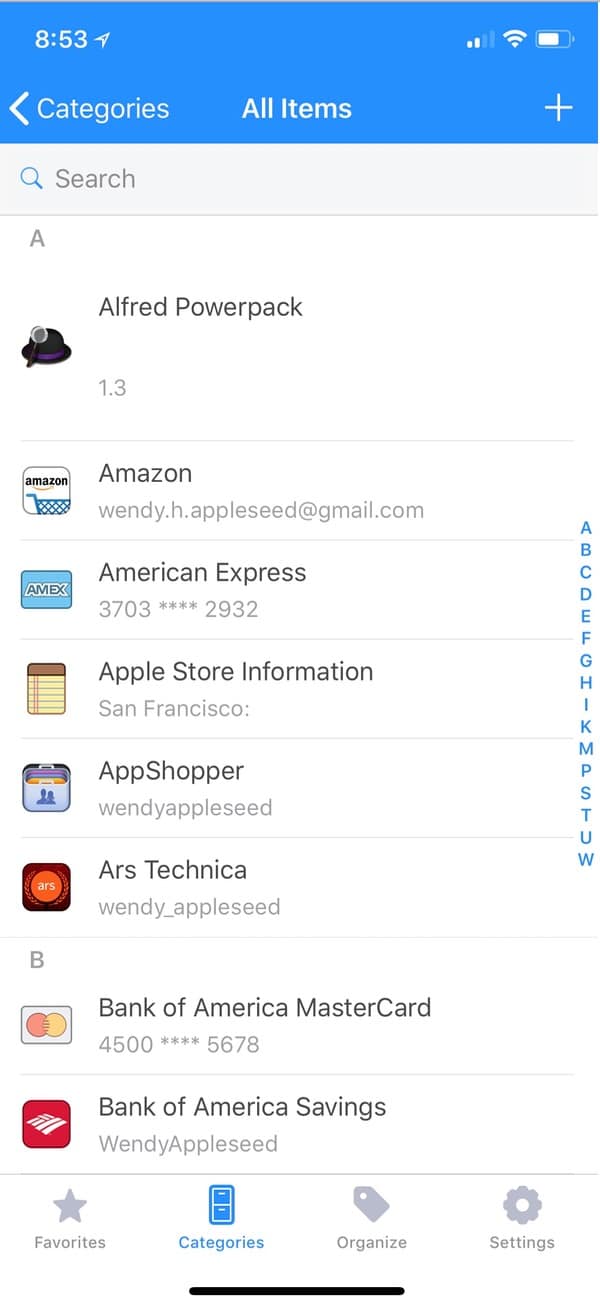The height and width of the screenshot is (1306, 600).
Task: Open the Ars Technica login
Action: pyautogui.click(x=298, y=887)
